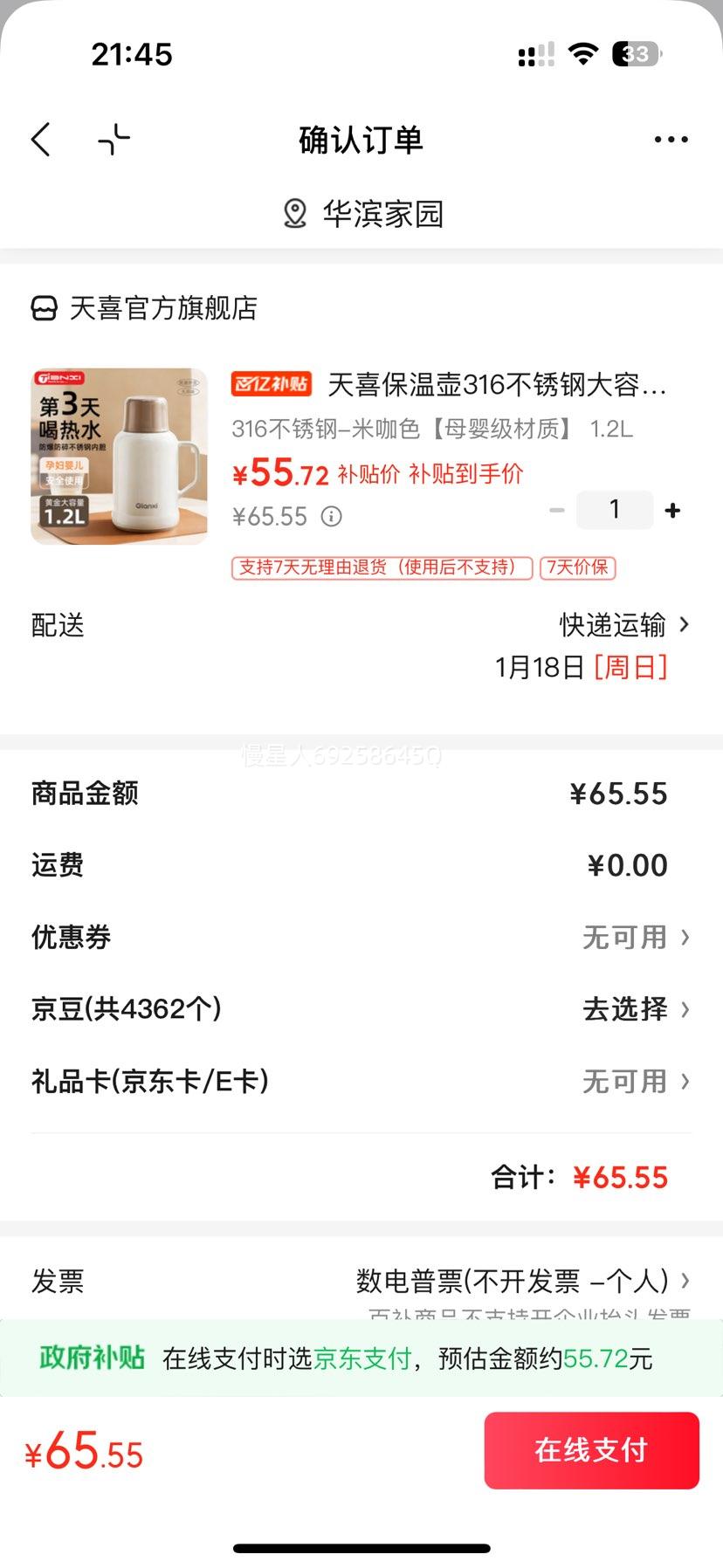The image size is (723, 1568).
Task: Expand the 配送 shipping options chevron
Action: (687, 624)
